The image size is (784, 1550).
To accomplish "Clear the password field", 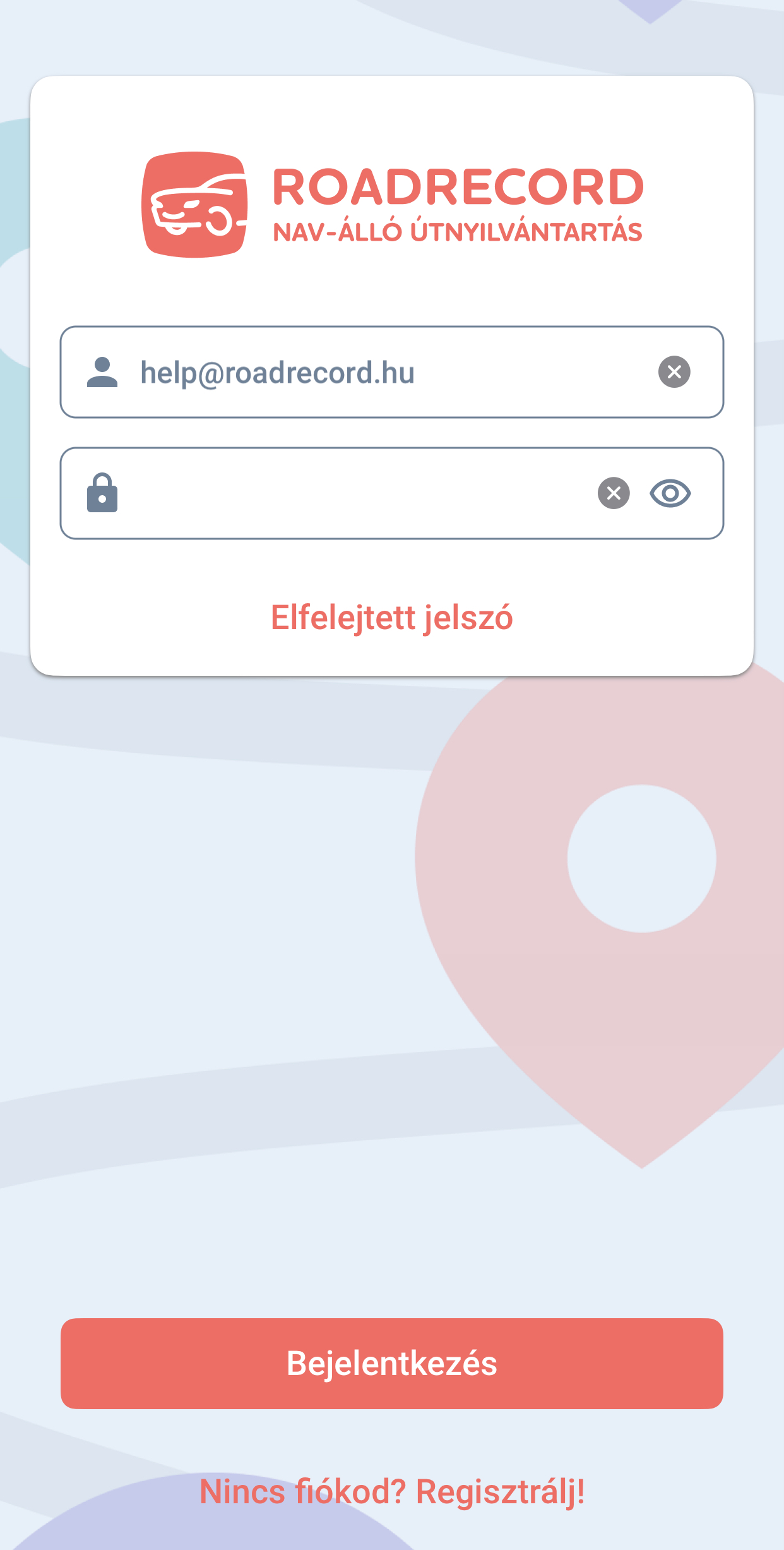I will (x=614, y=493).
